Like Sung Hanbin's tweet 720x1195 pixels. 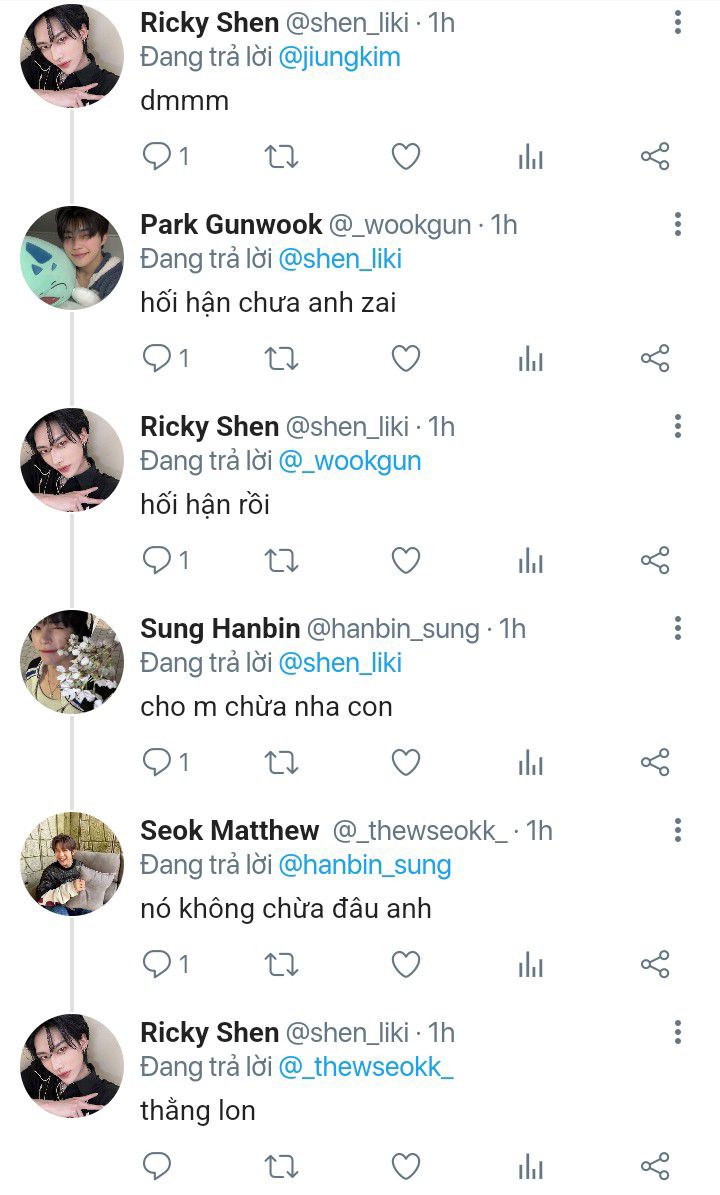pyautogui.click(x=405, y=763)
